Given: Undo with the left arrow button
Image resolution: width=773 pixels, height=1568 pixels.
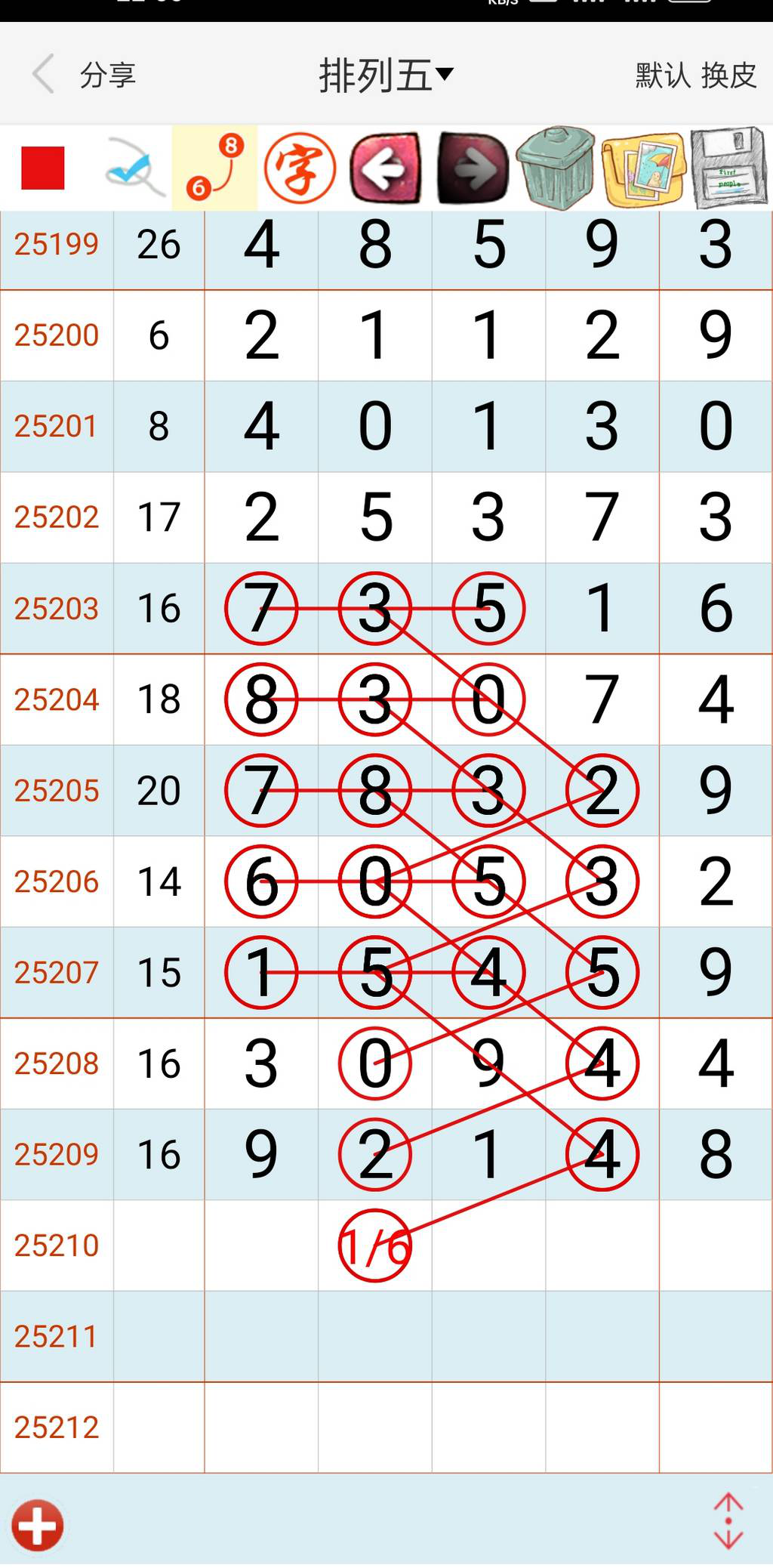Looking at the screenshot, I should [x=386, y=168].
